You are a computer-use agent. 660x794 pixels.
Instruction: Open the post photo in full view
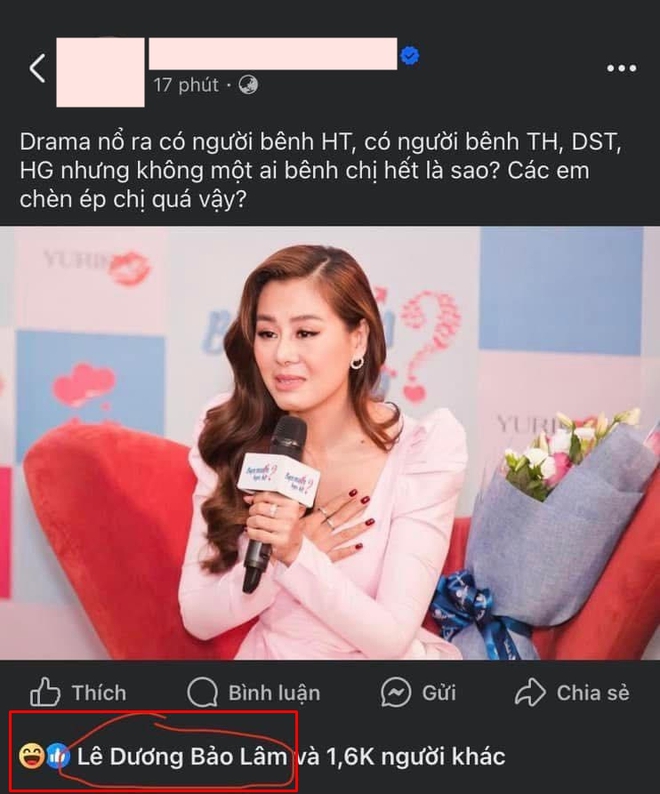(330, 442)
